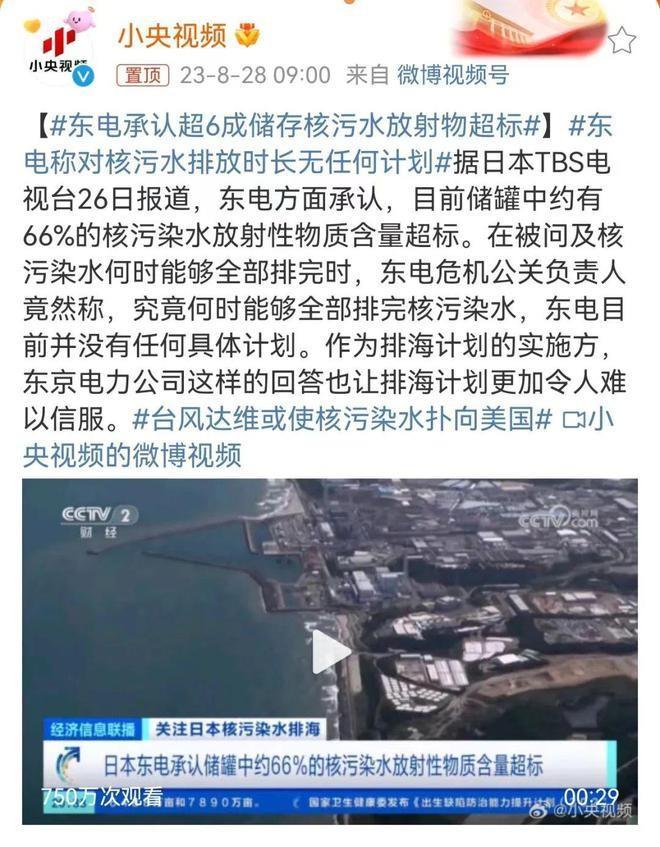Play the CCTV video on Fukushima water
Image resolution: width=660 pixels, height=847 pixels.
[330, 652]
